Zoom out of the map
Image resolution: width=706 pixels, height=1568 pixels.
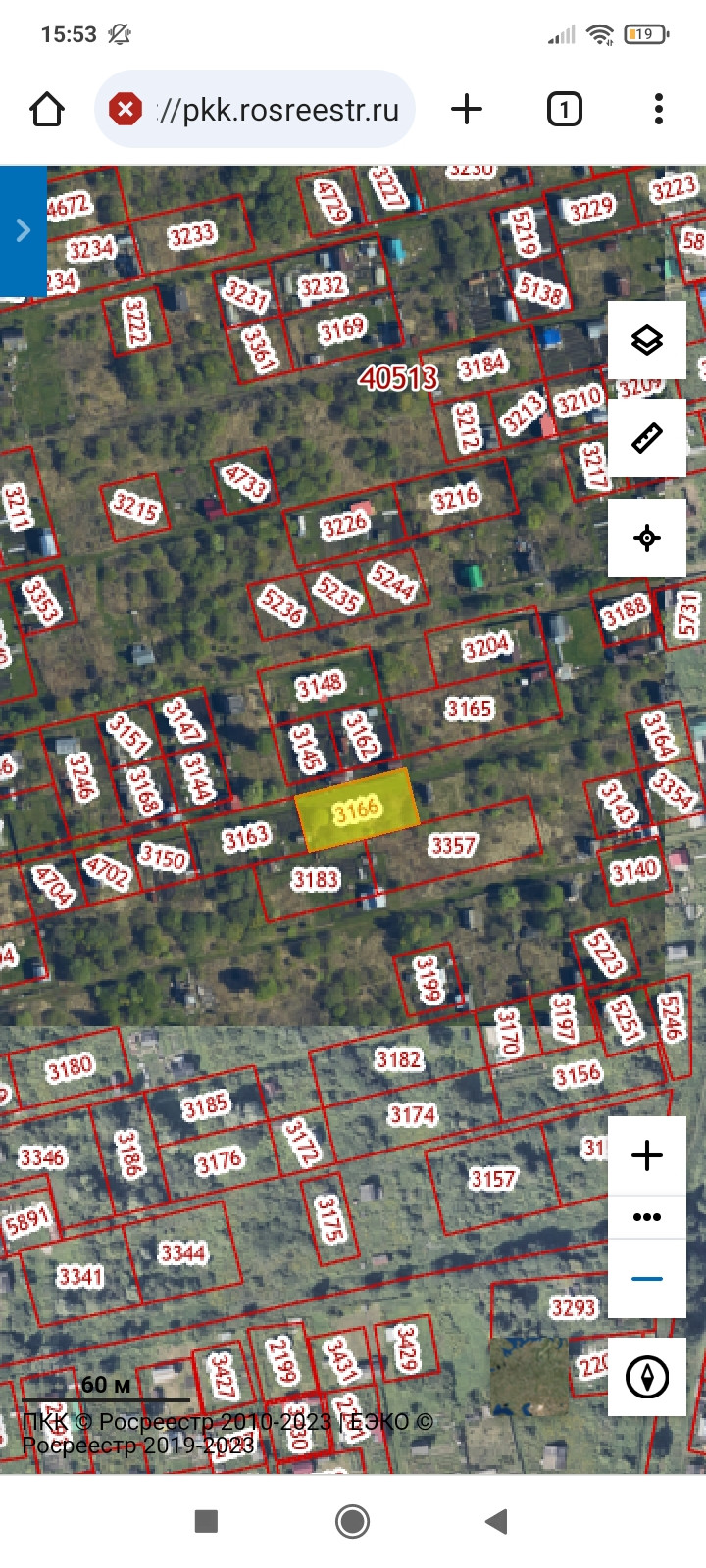647,1279
